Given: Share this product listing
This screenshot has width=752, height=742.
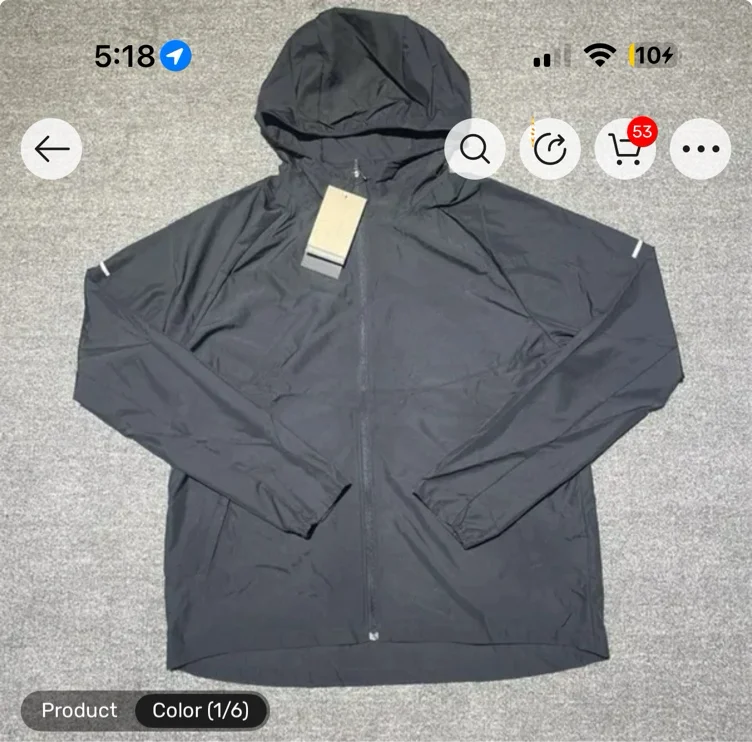Looking at the screenshot, I should (550, 149).
